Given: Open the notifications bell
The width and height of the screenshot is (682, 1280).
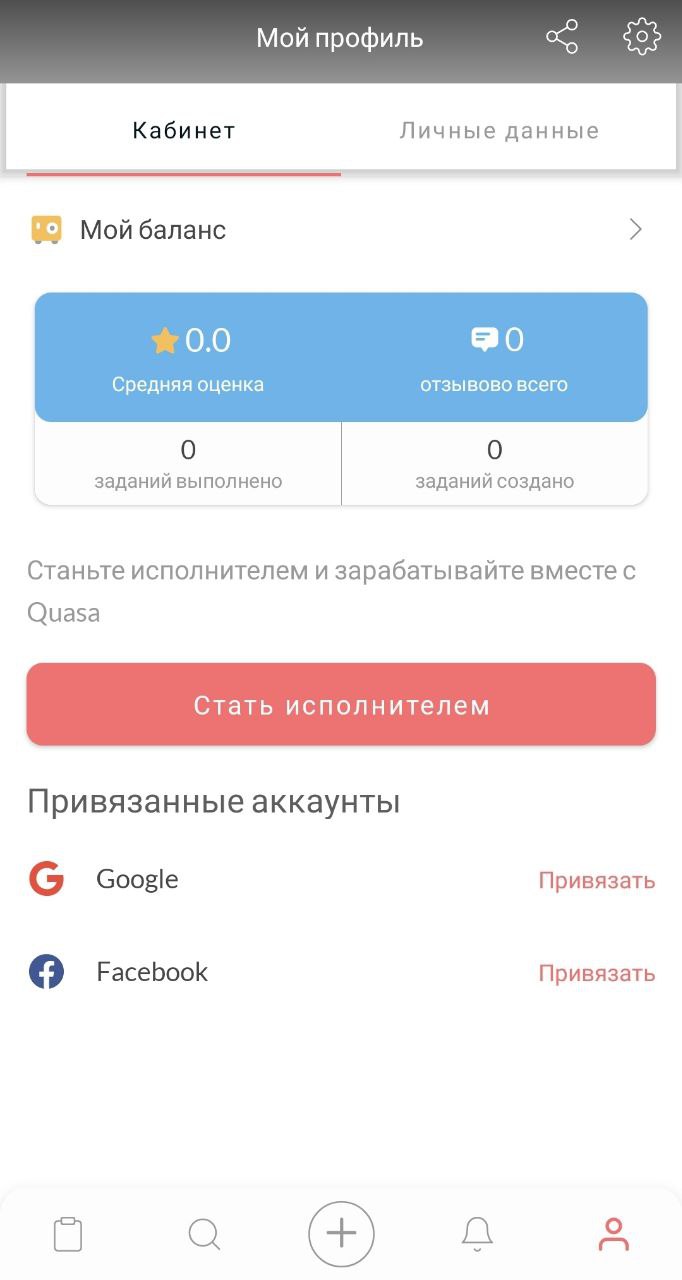Looking at the screenshot, I should click(x=477, y=1234).
